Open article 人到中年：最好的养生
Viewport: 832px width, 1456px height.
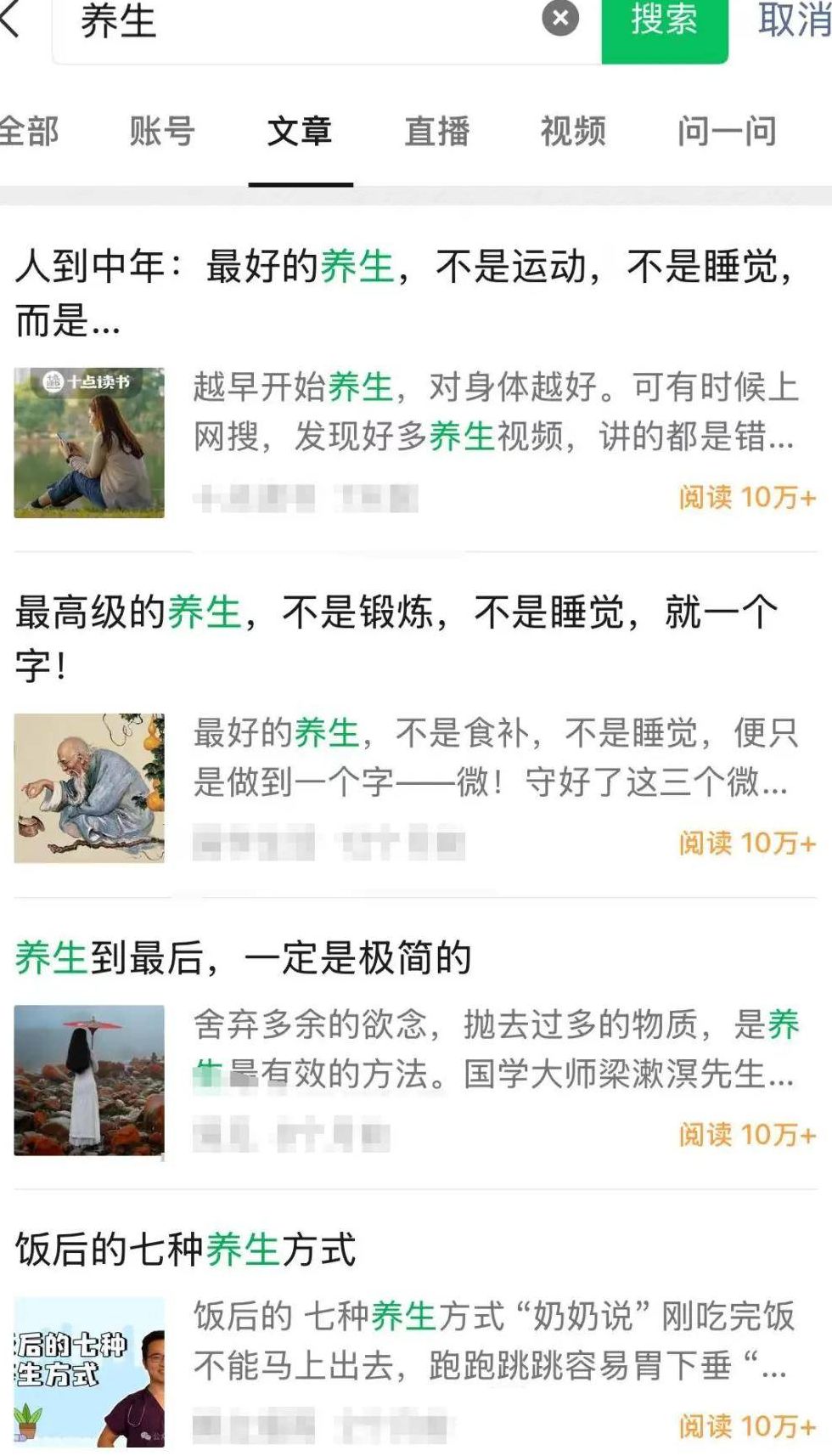point(404,291)
